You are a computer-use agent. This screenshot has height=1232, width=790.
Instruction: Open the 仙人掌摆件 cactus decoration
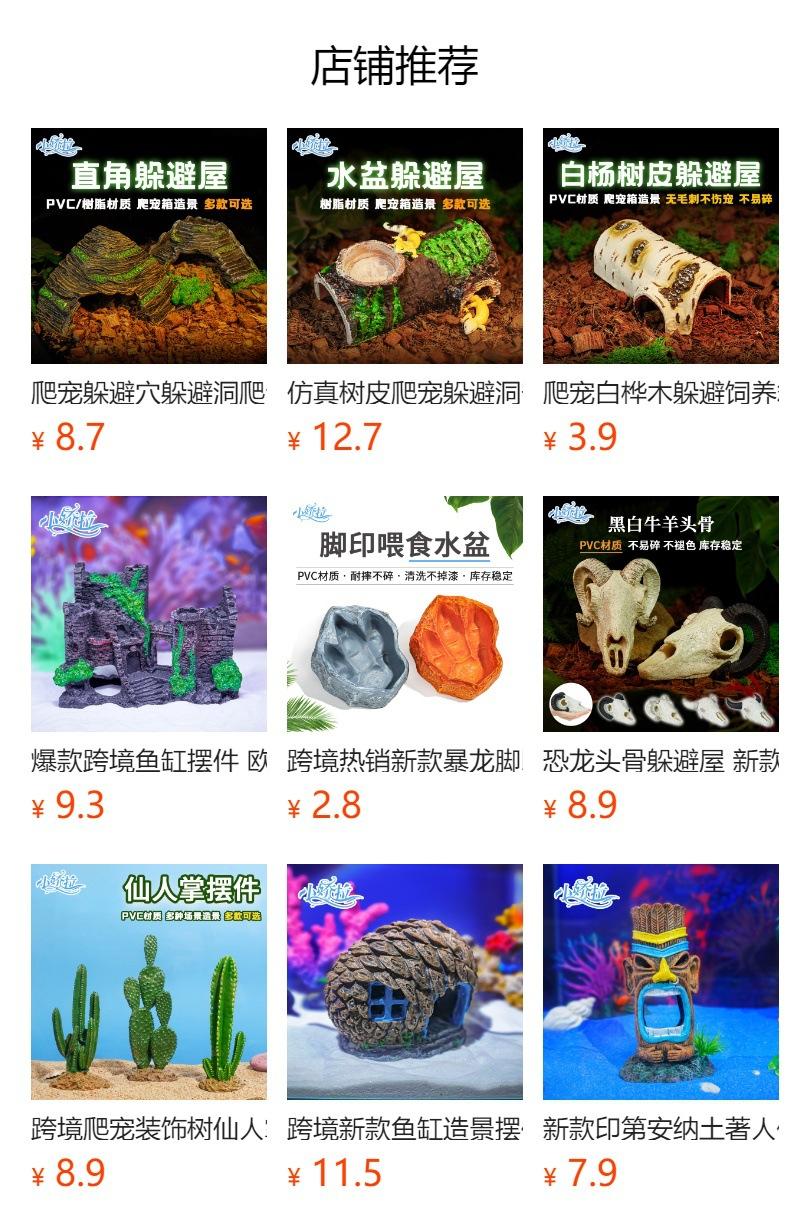point(149,982)
